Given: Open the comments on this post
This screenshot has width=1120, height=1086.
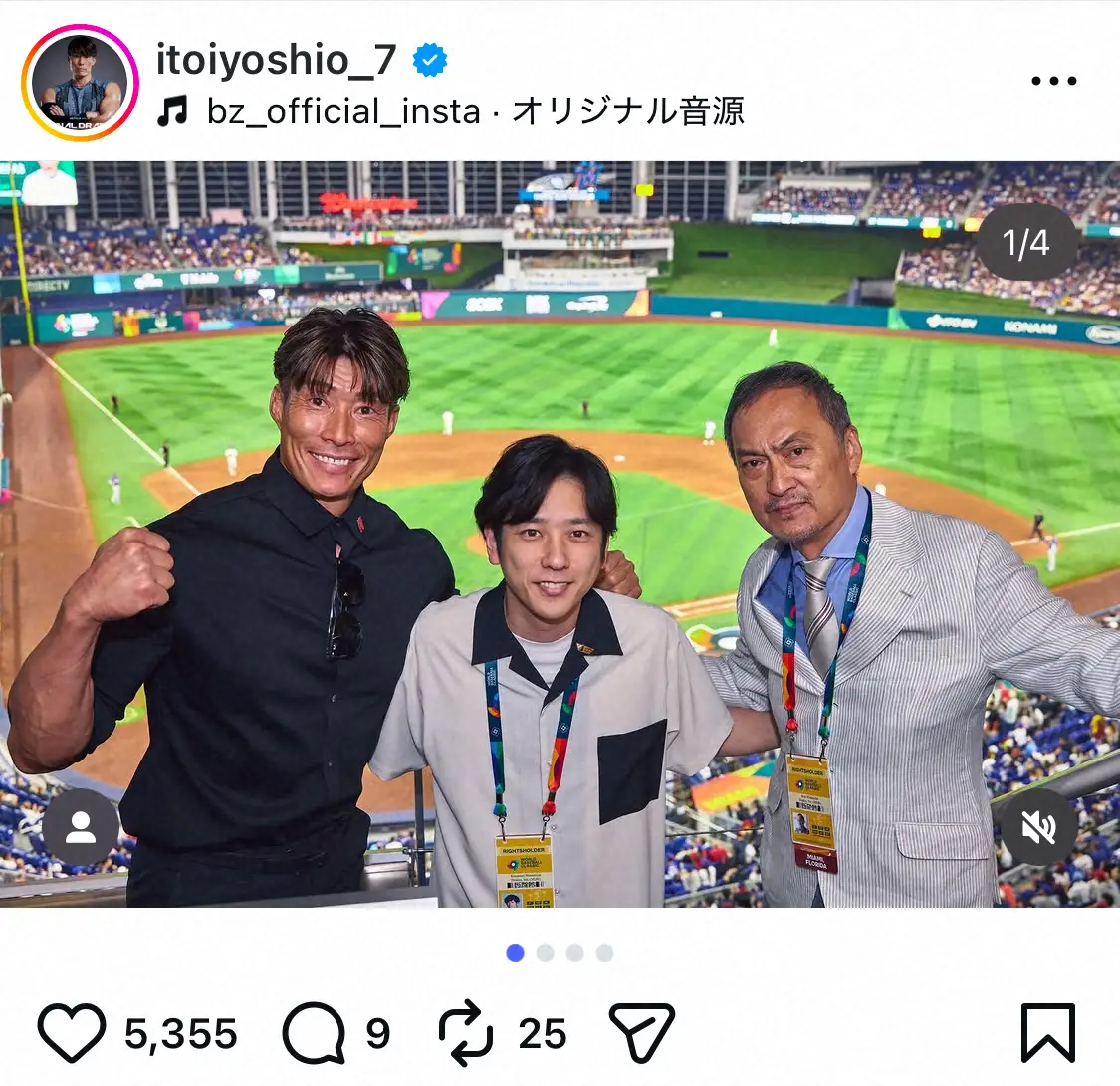Looking at the screenshot, I should click(x=315, y=1033).
